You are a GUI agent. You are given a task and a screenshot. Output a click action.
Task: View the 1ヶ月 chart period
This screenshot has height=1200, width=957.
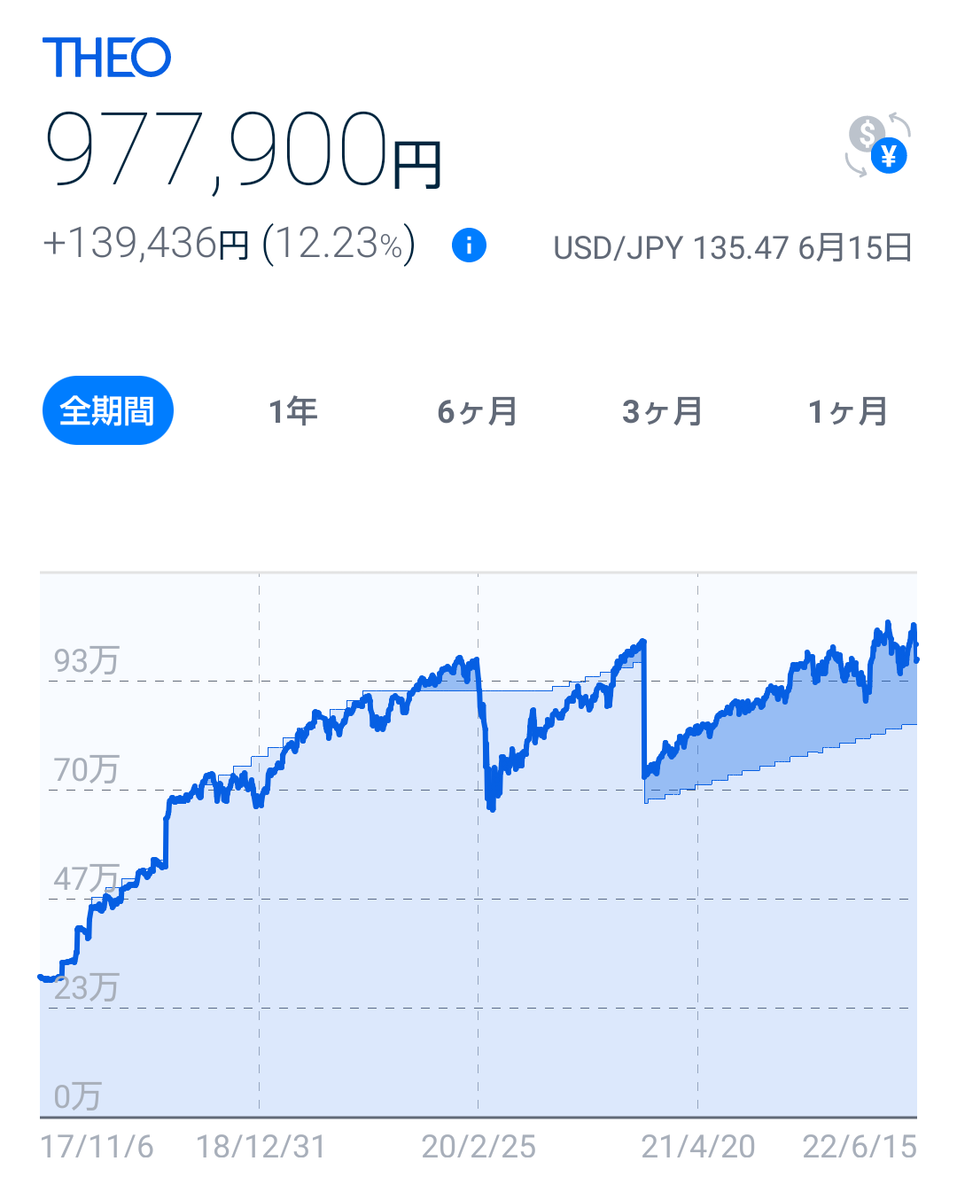tap(847, 411)
